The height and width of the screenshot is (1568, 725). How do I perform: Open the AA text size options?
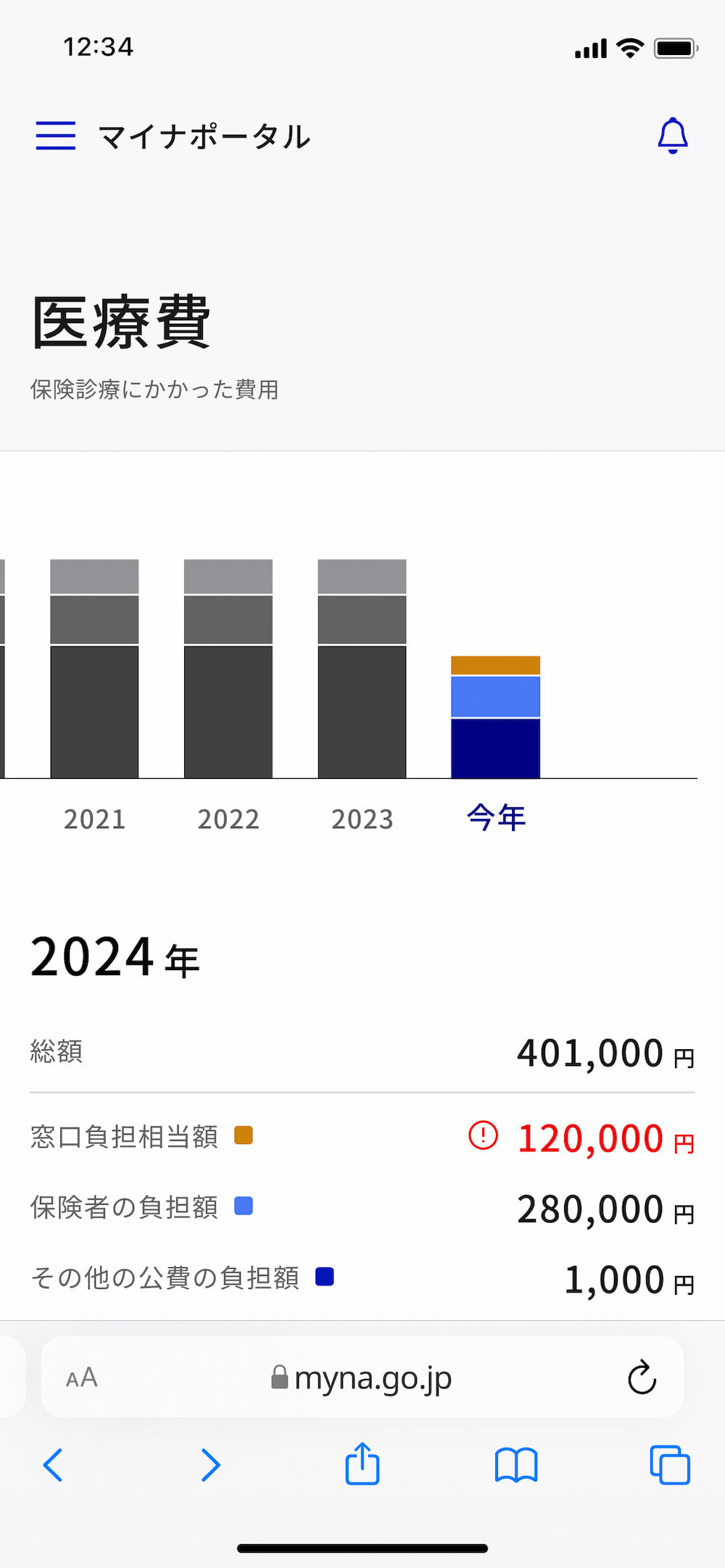pyautogui.click(x=81, y=1377)
